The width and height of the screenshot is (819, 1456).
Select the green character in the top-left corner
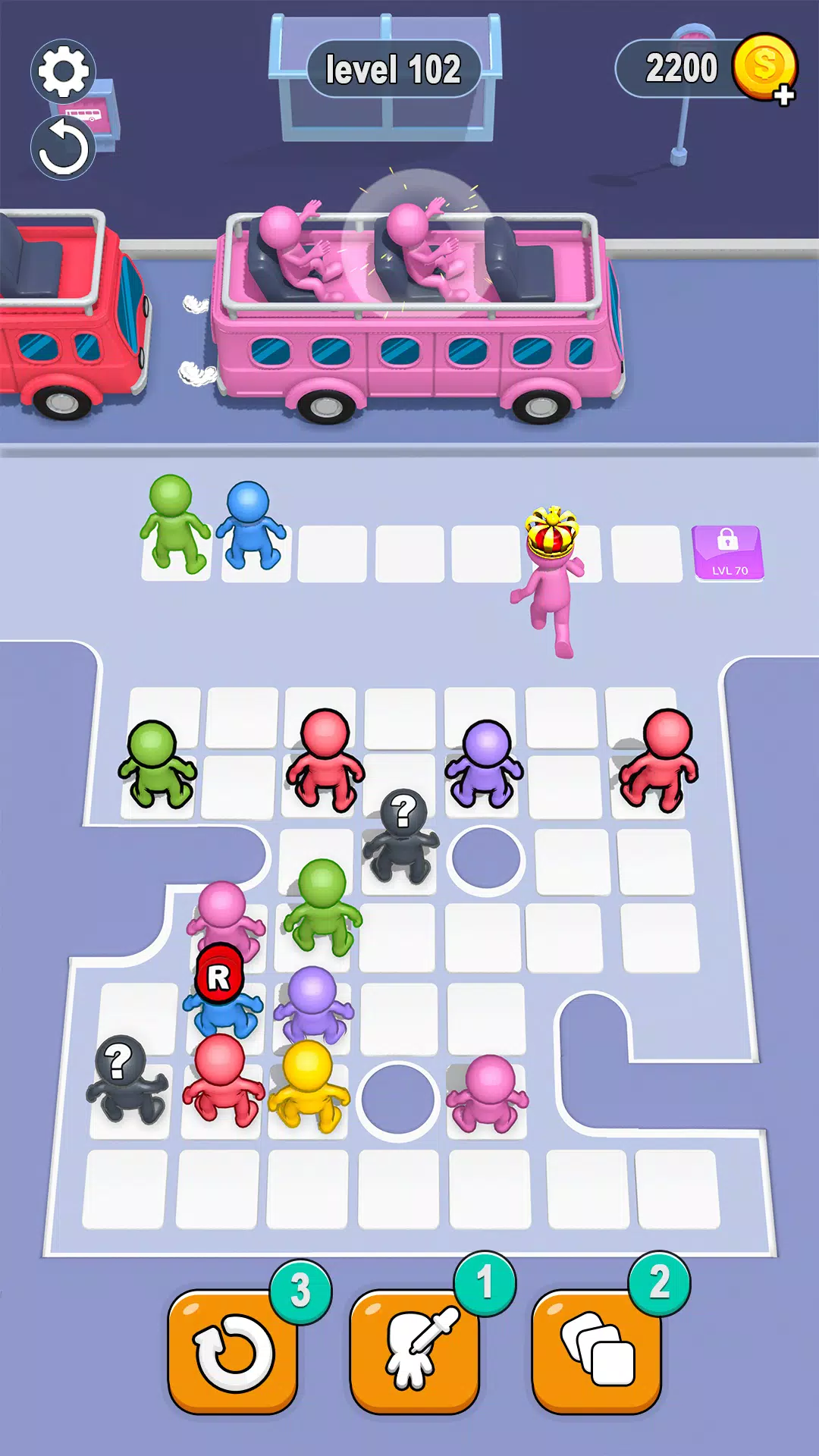(157, 764)
